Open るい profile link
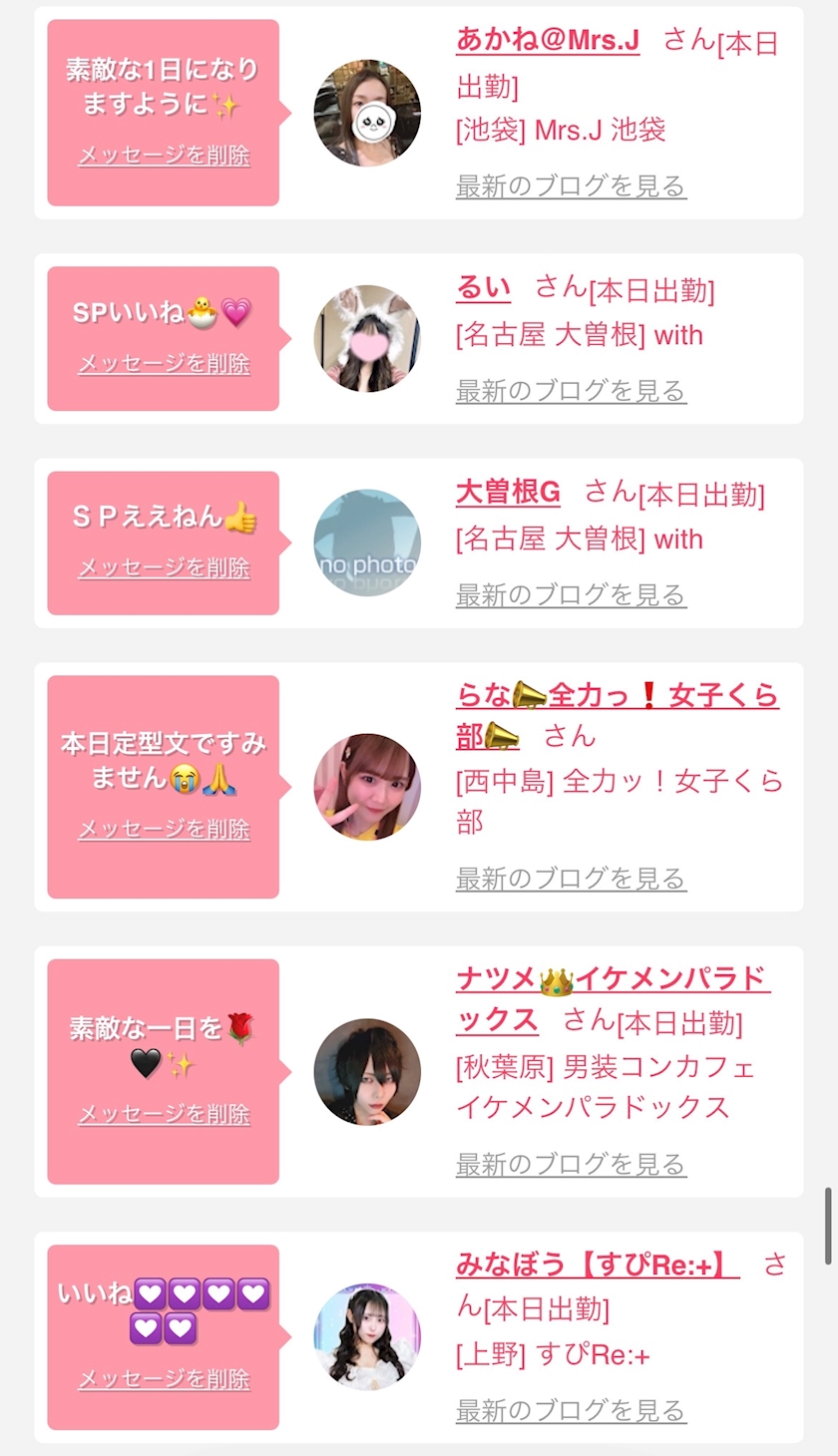This screenshot has height=1456, width=838. pos(483,288)
